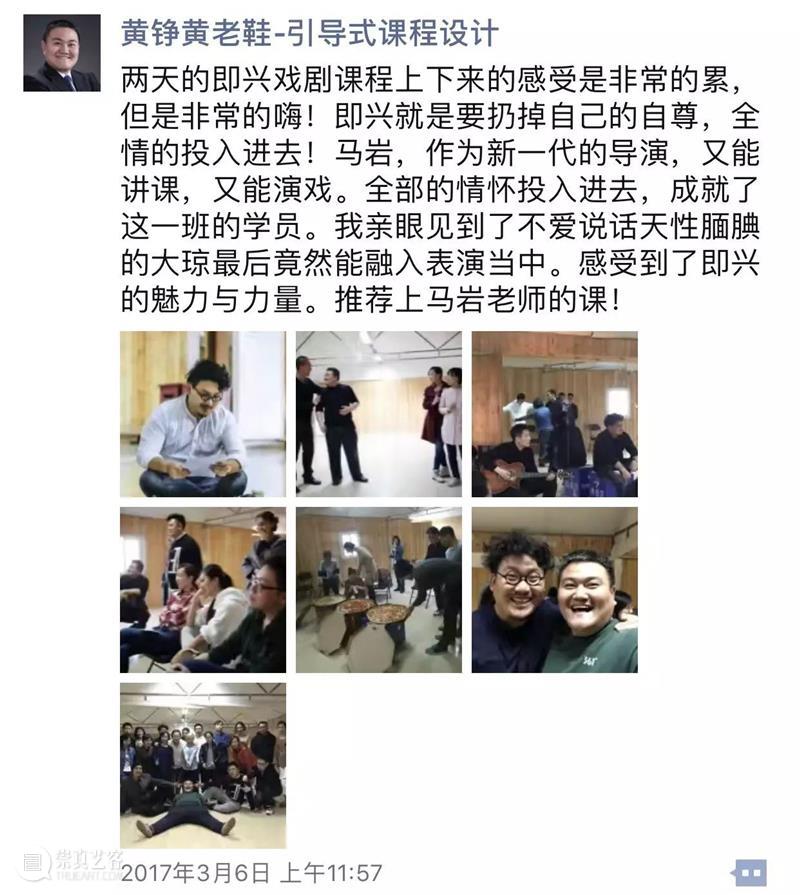Screen dimensions: 800x895
Task: View photo of seated audience watching
Action: [x=203, y=590]
